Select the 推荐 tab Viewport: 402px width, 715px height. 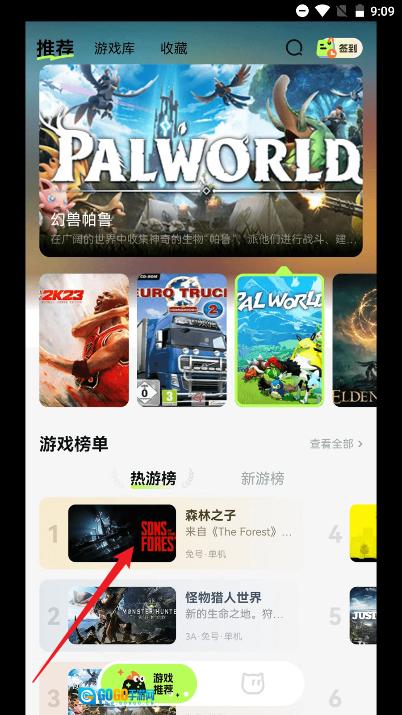coord(55,48)
